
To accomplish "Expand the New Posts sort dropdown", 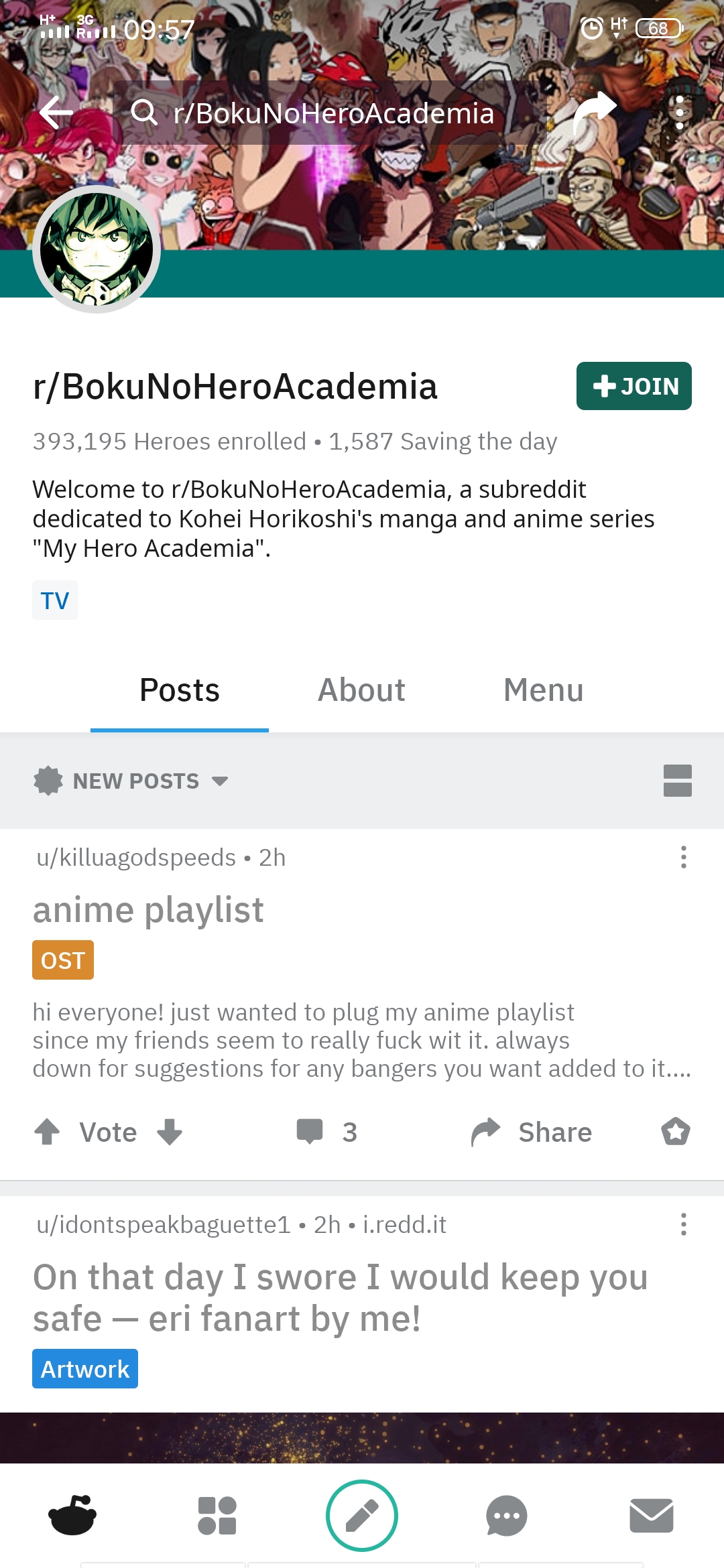I will 131,781.
